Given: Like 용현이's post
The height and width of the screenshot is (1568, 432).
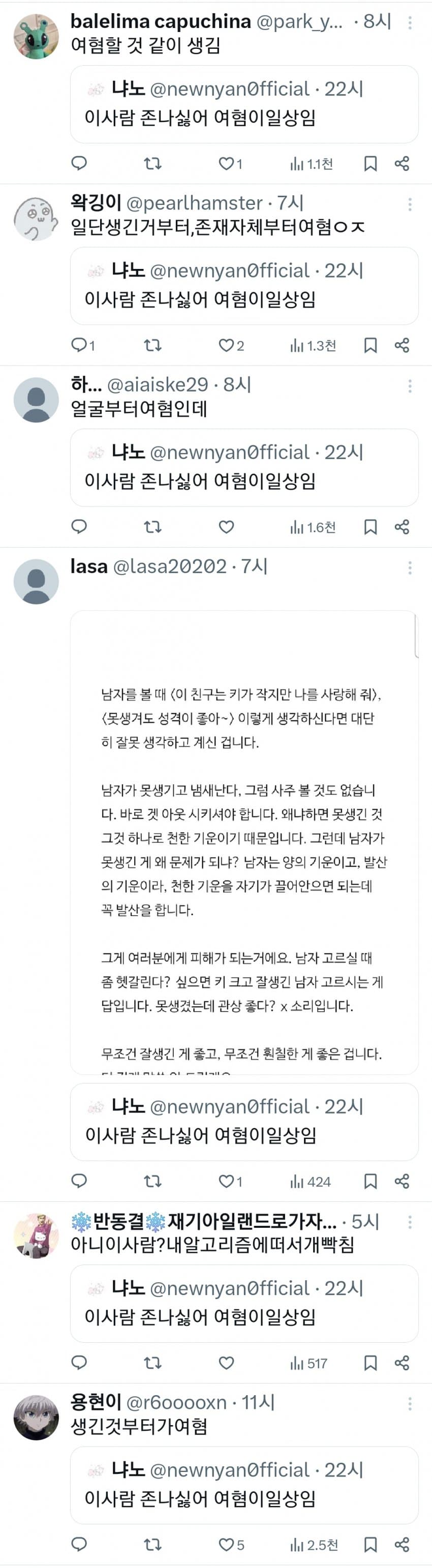Looking at the screenshot, I should tap(226, 1544).
